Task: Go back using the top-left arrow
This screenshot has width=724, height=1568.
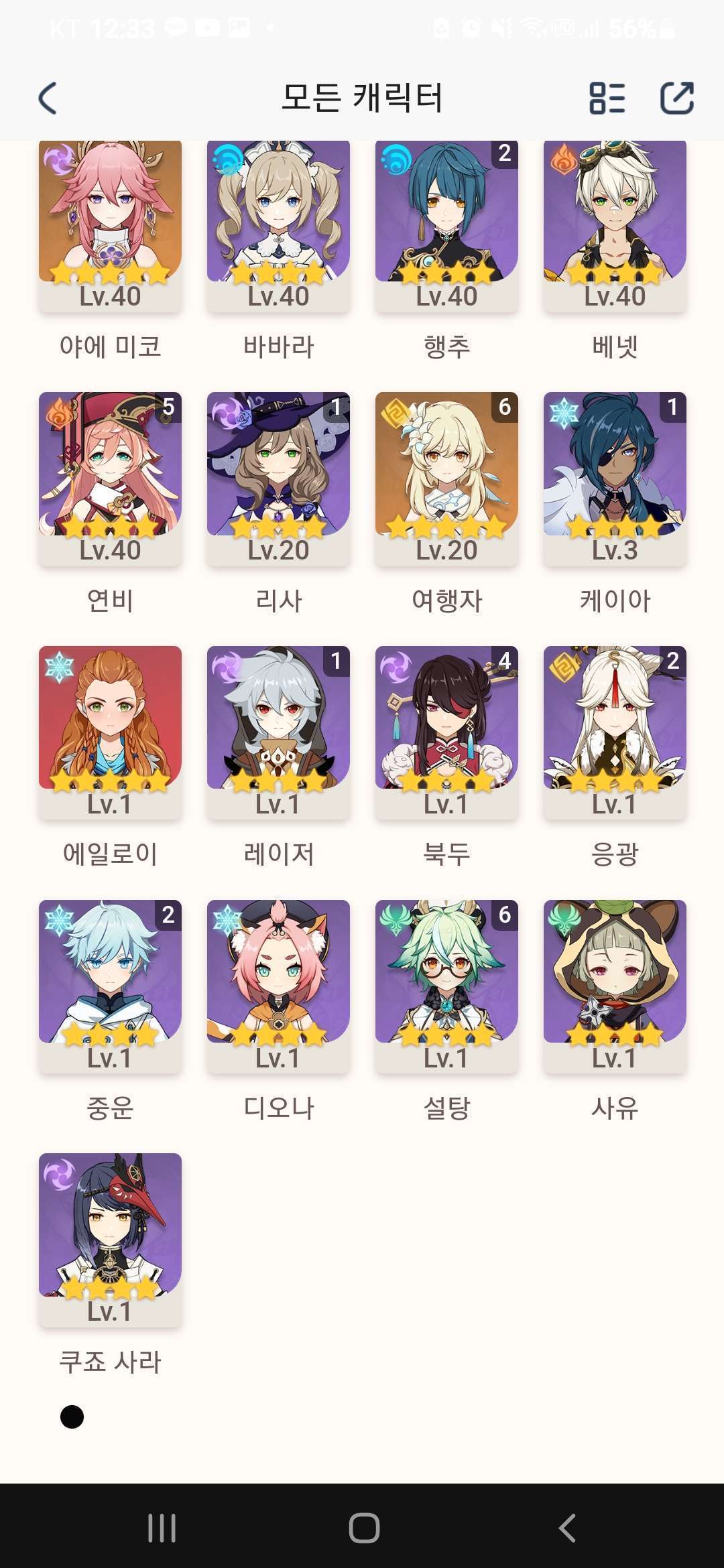Action: 48,99
